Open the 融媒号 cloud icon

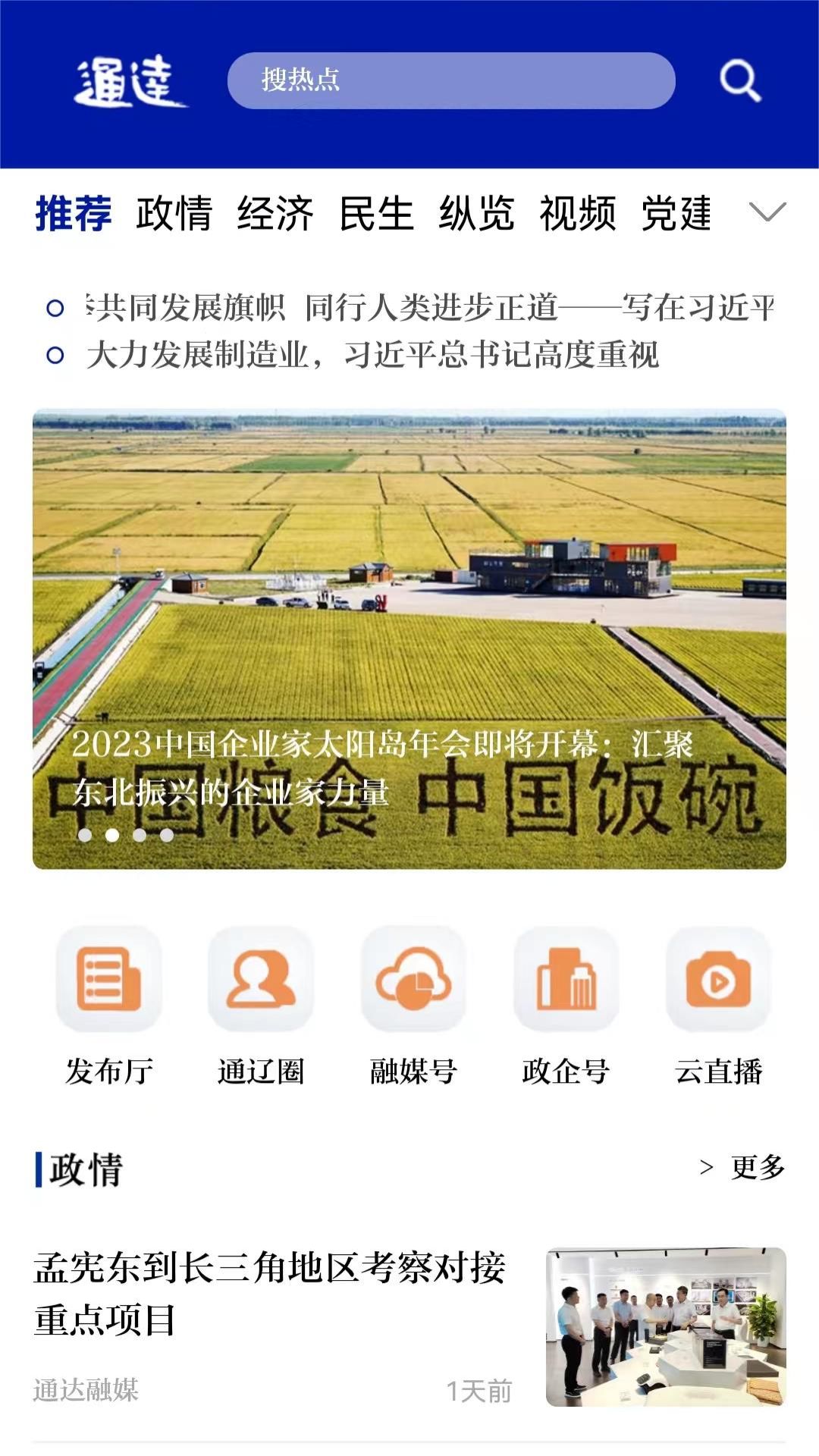(413, 981)
